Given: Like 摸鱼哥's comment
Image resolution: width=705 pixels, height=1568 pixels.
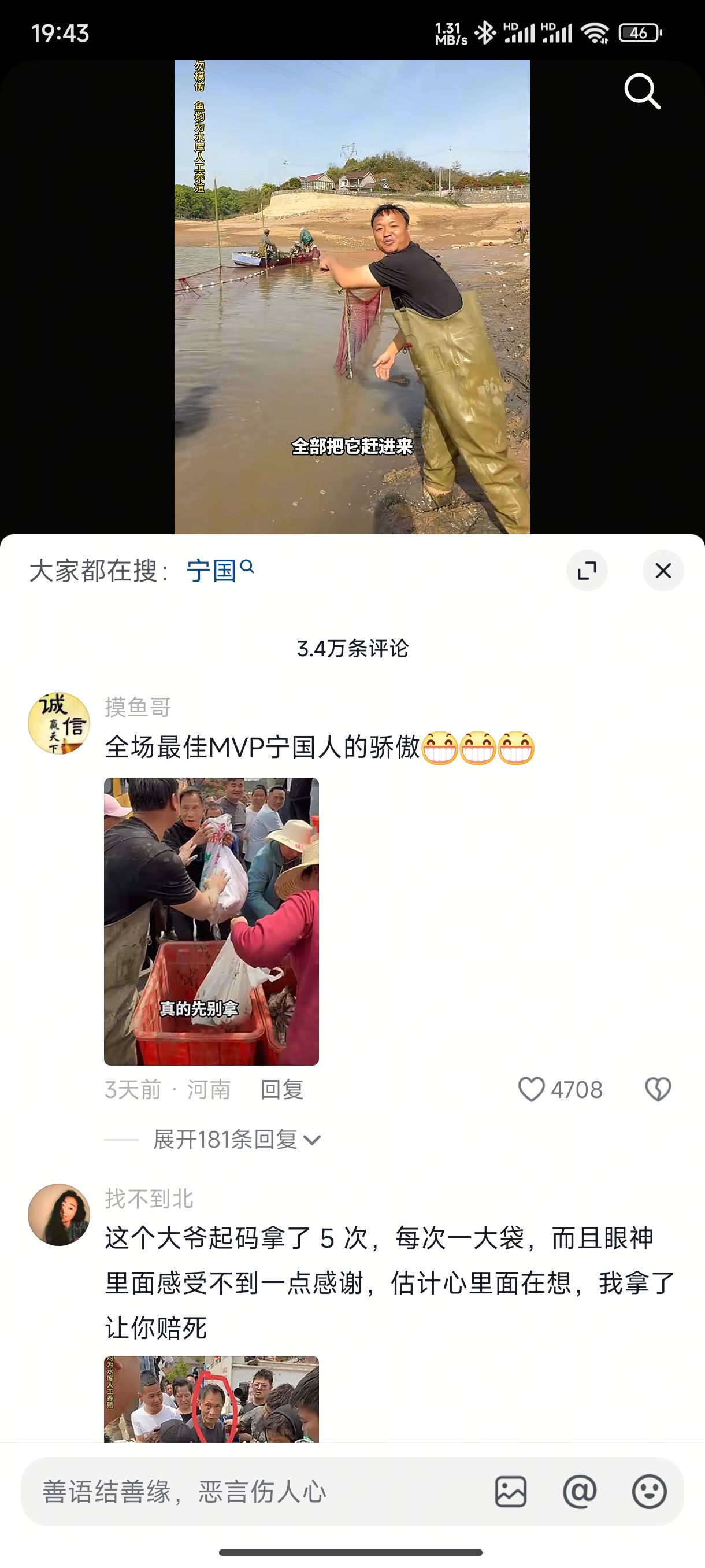Looking at the screenshot, I should point(532,1090).
